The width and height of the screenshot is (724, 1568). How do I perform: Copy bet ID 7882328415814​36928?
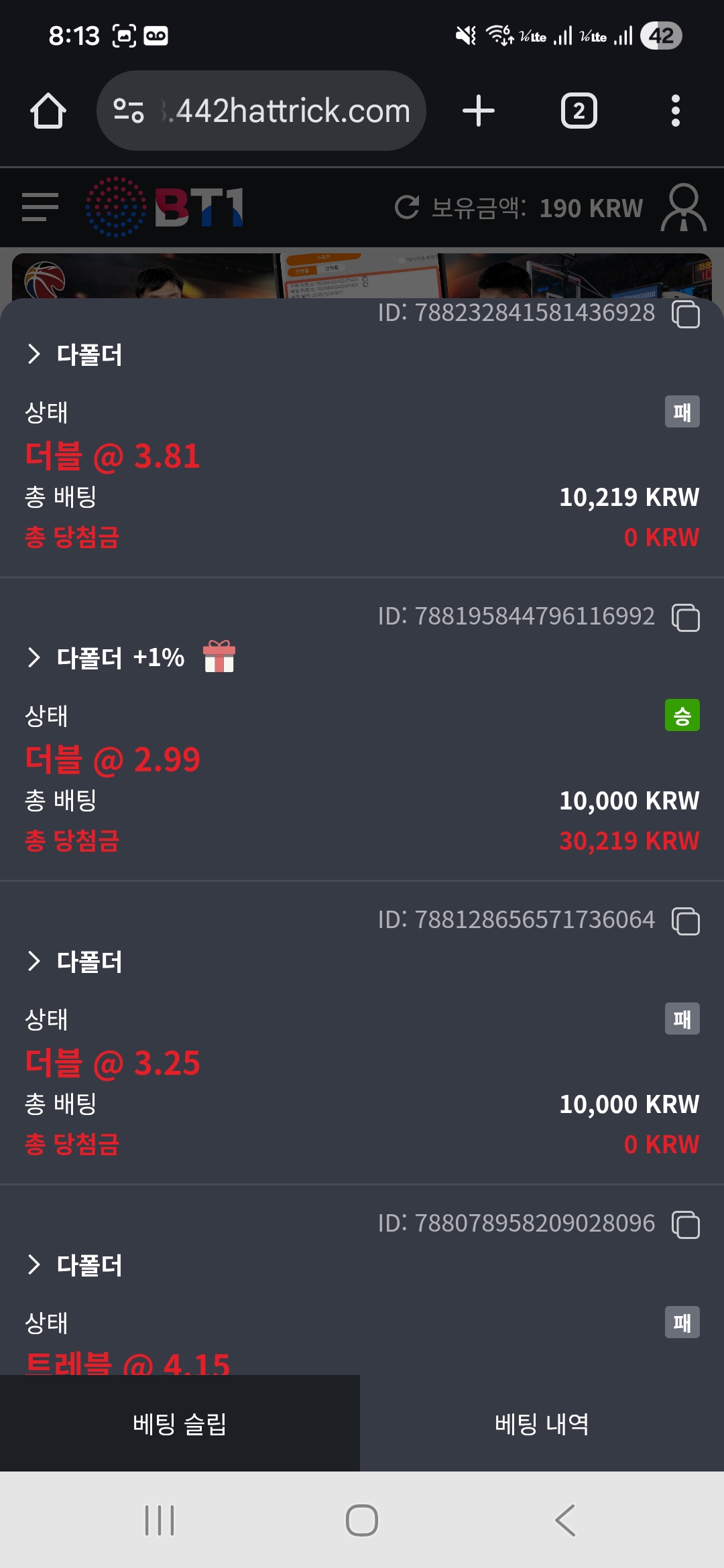[x=686, y=314]
